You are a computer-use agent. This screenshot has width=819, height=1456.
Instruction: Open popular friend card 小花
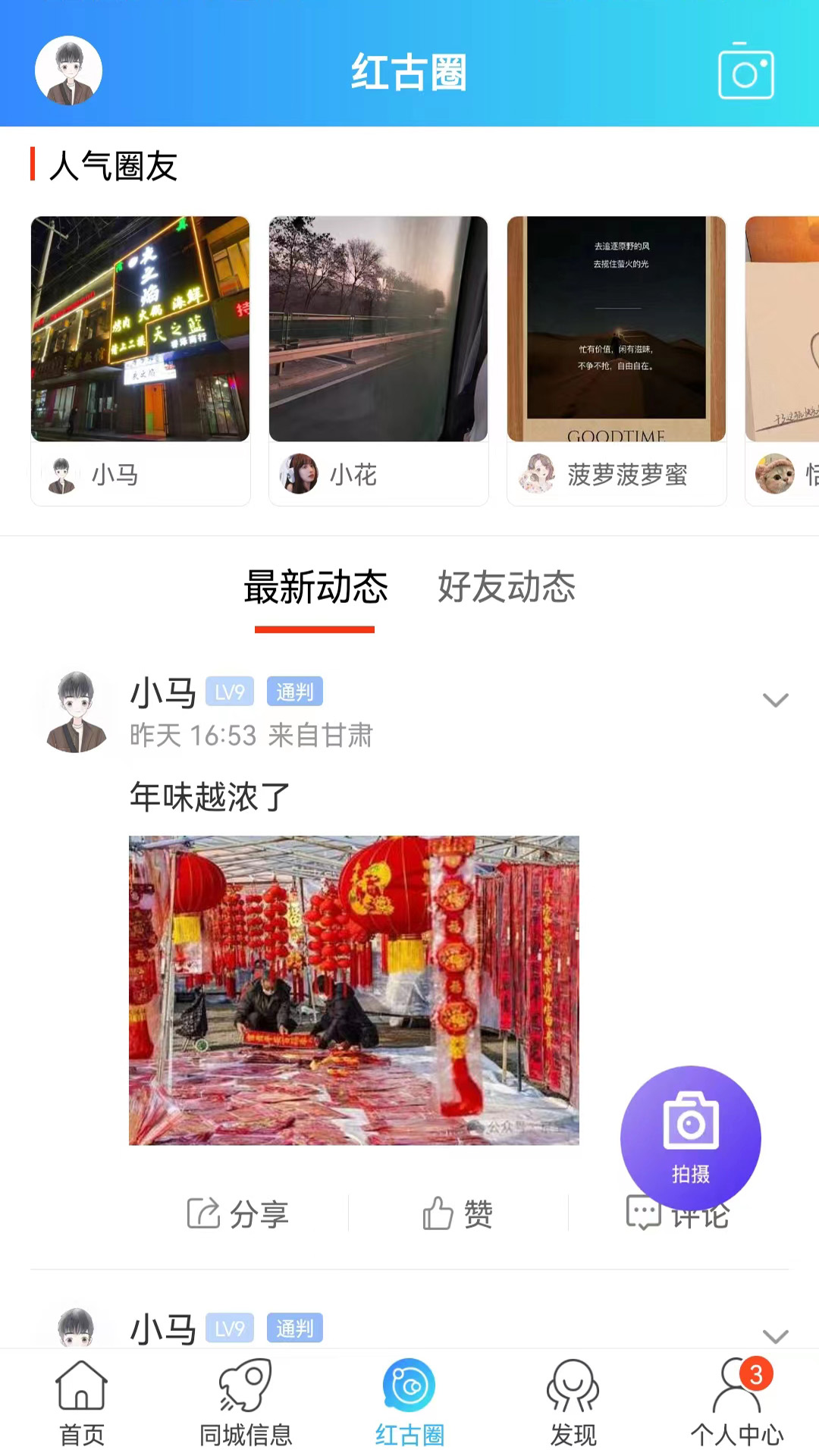pyautogui.click(x=378, y=360)
